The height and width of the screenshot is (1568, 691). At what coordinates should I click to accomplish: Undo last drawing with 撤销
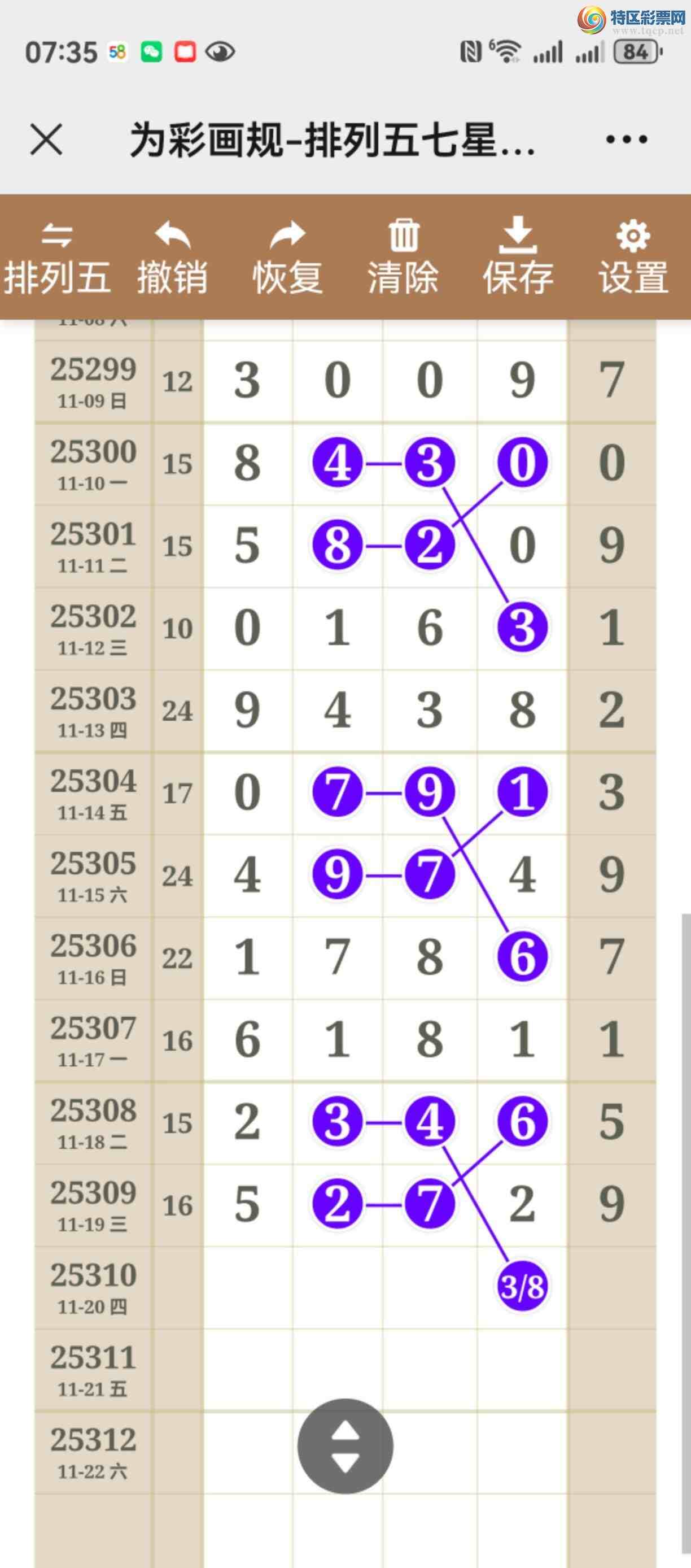(172, 258)
